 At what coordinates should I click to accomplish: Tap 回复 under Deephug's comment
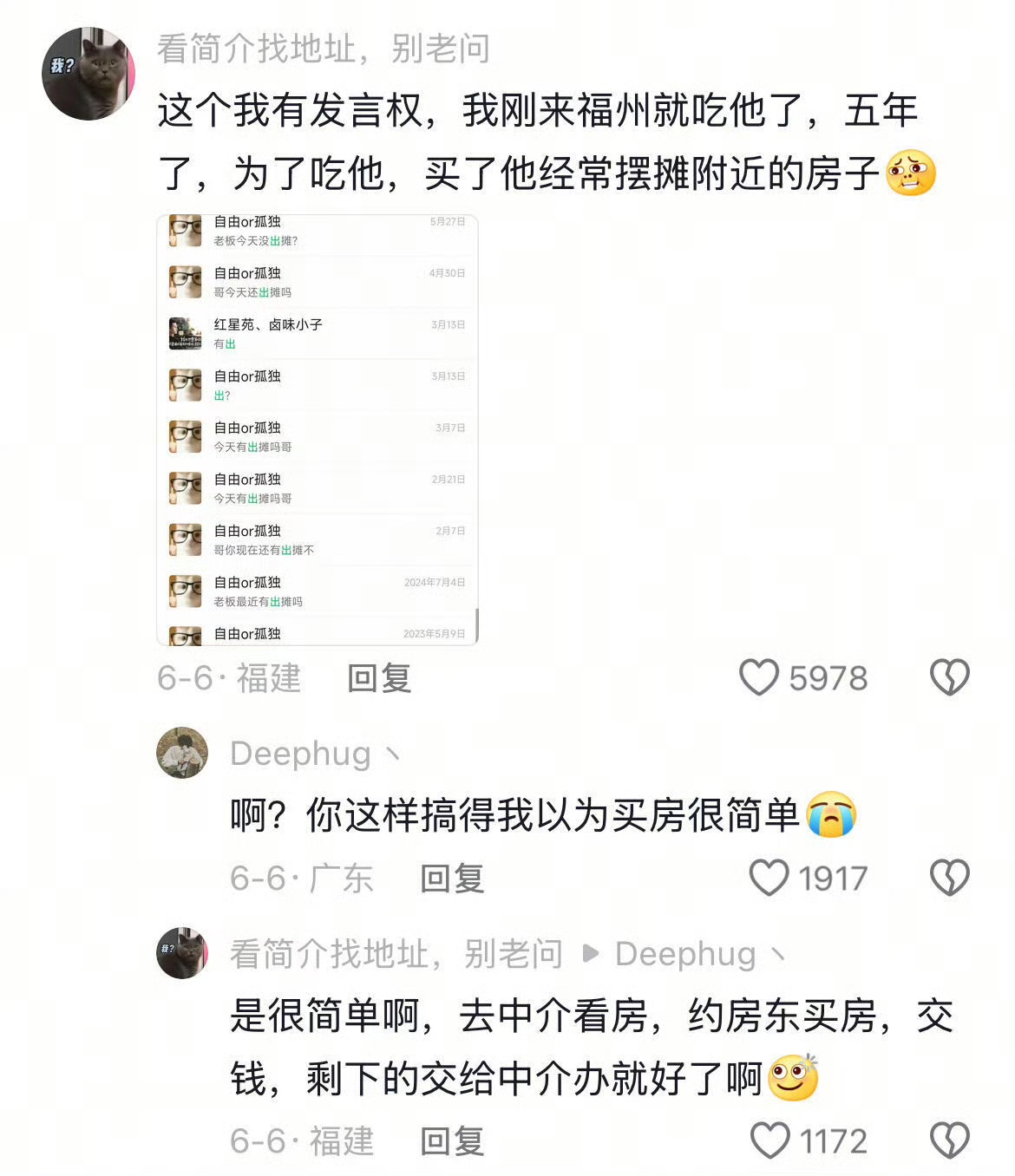(453, 880)
